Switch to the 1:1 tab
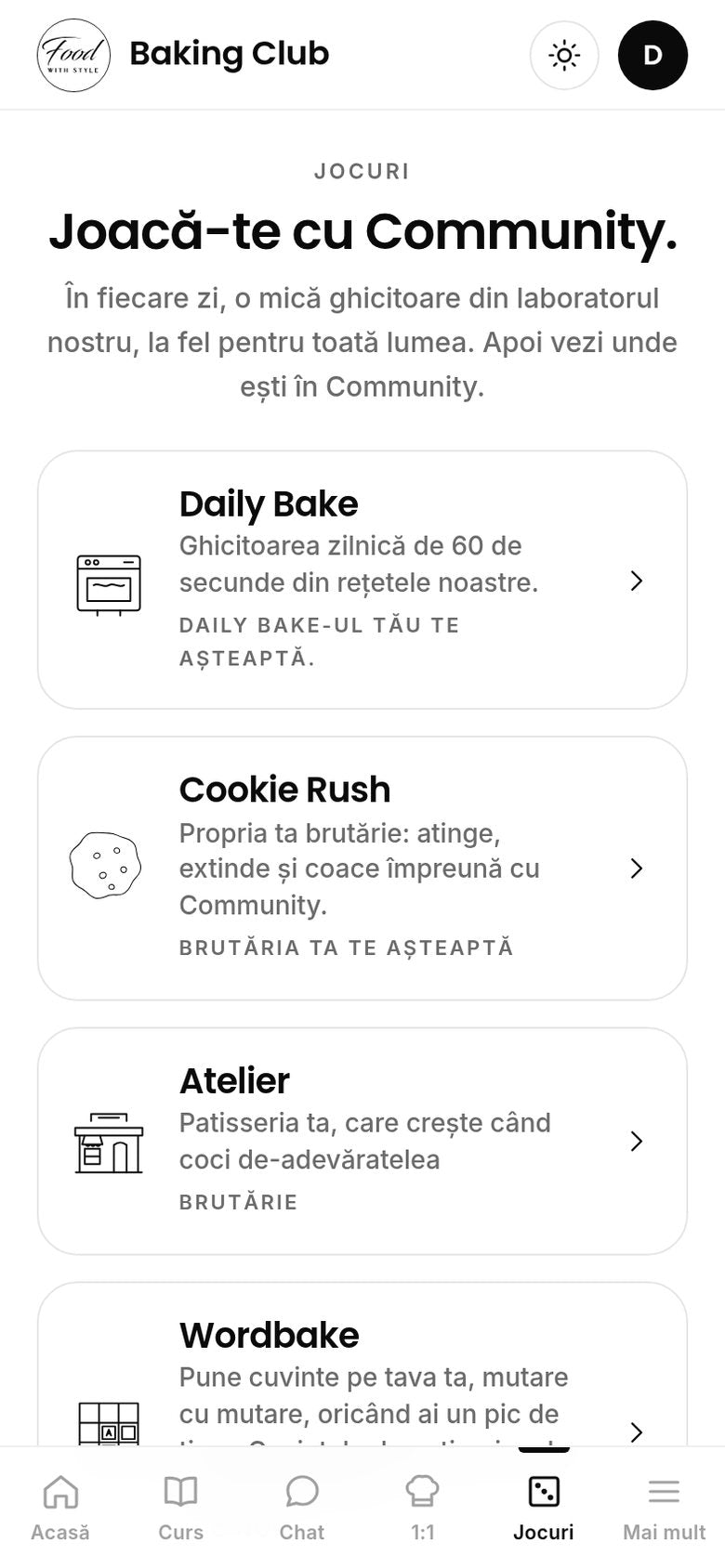Screen dimensions: 725x1568 (x=423, y=1508)
